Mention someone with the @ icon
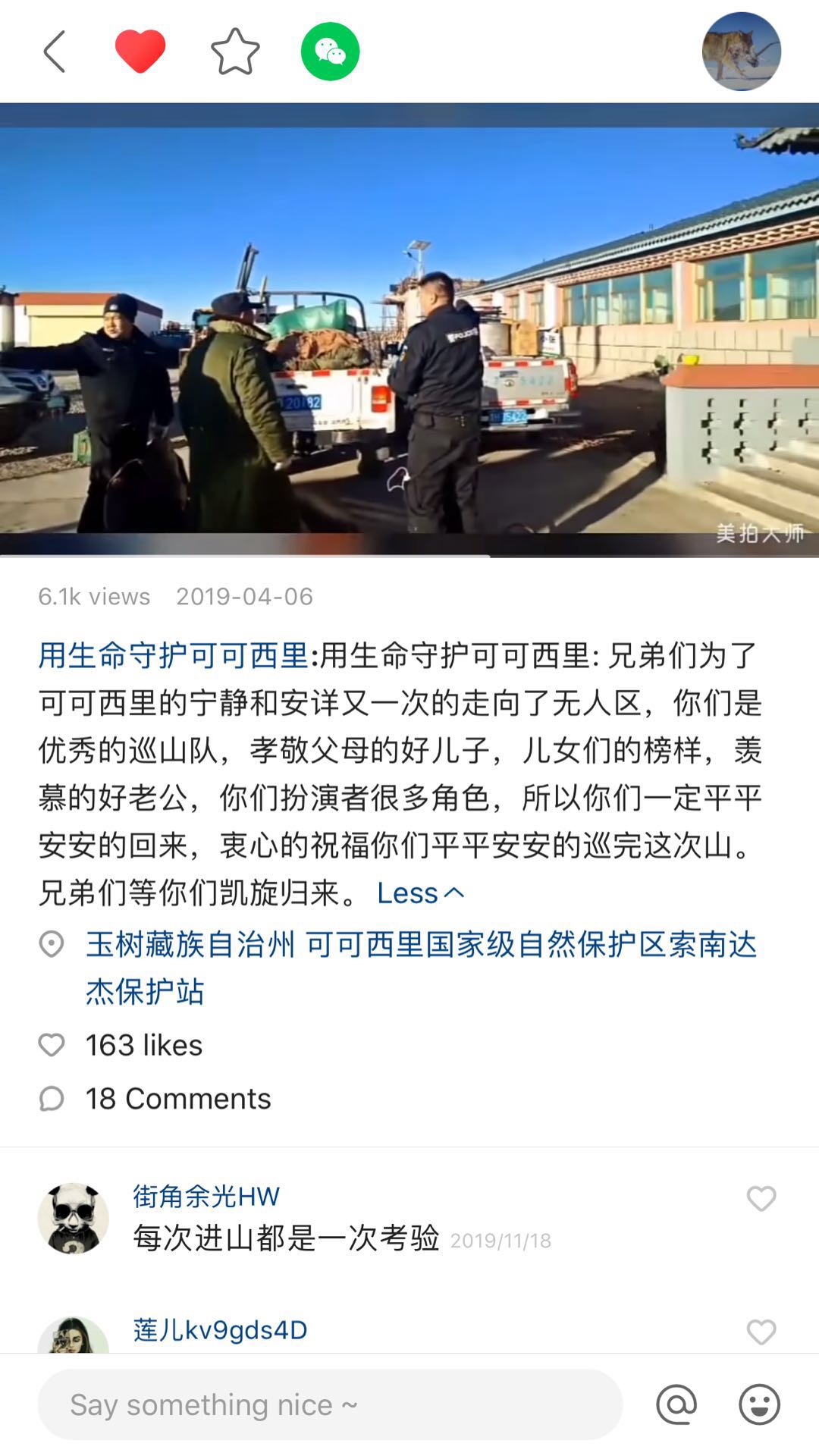The width and height of the screenshot is (819, 1456). (x=676, y=1404)
